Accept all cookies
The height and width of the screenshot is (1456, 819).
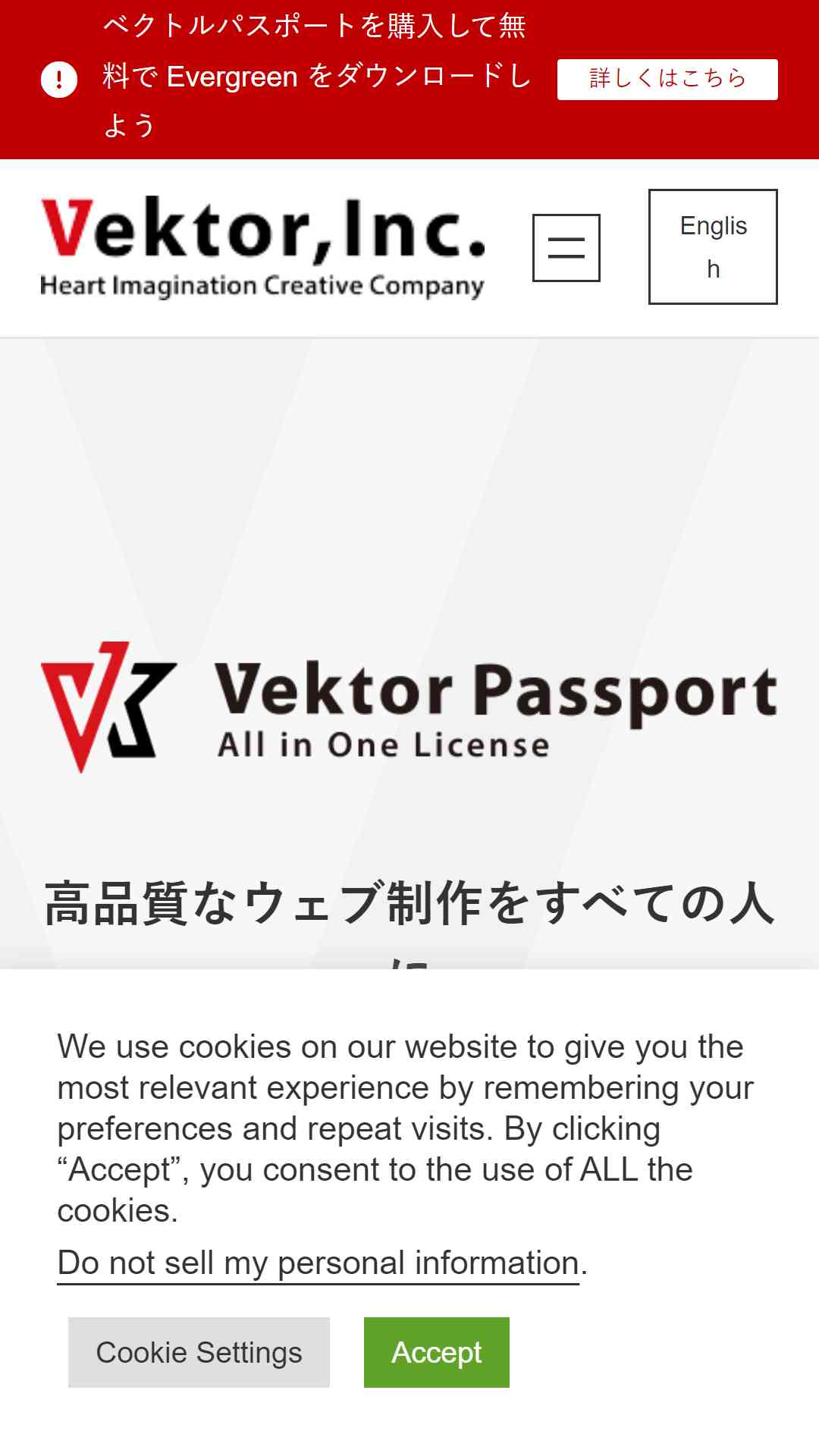point(437,1352)
